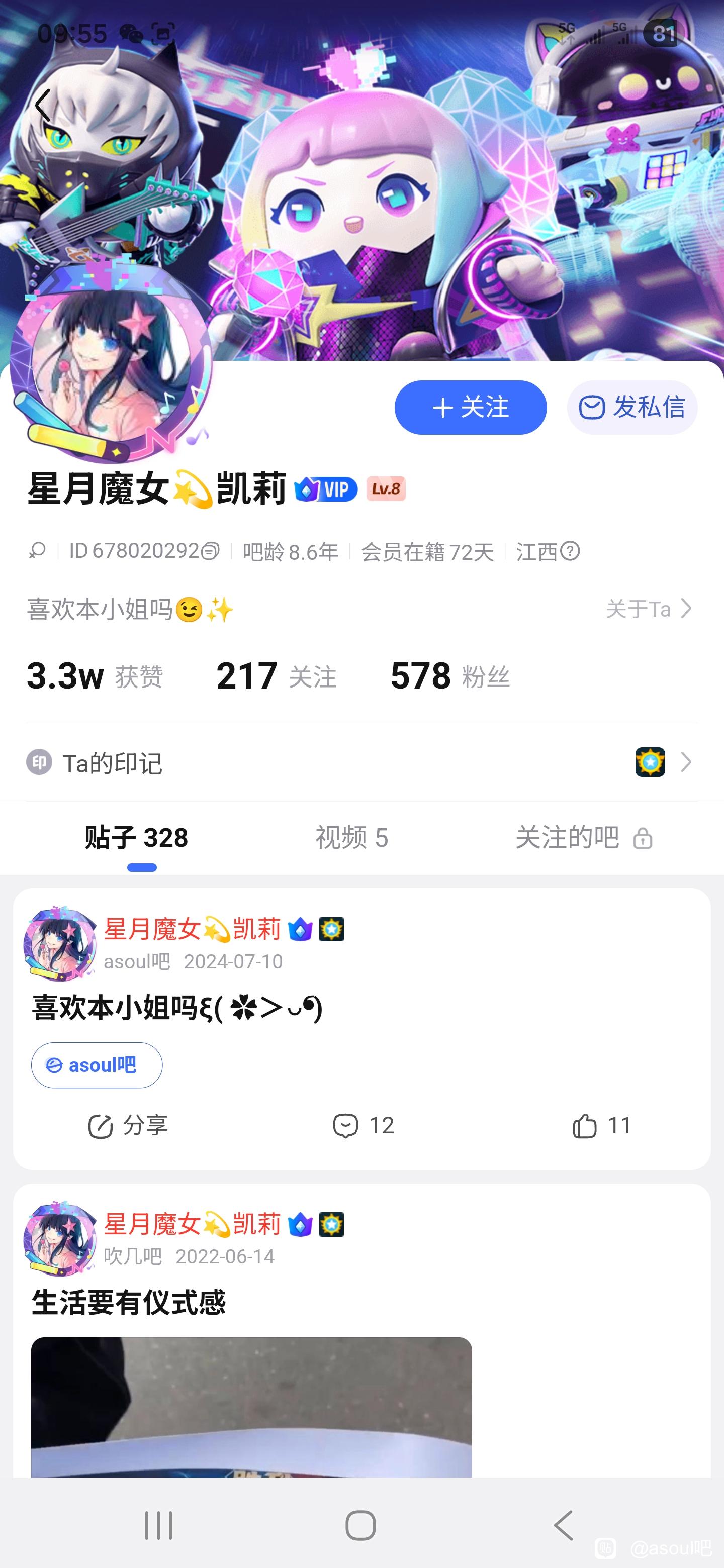Select the 贴子 328 tab
This screenshot has width=724, height=1568.
(136, 838)
